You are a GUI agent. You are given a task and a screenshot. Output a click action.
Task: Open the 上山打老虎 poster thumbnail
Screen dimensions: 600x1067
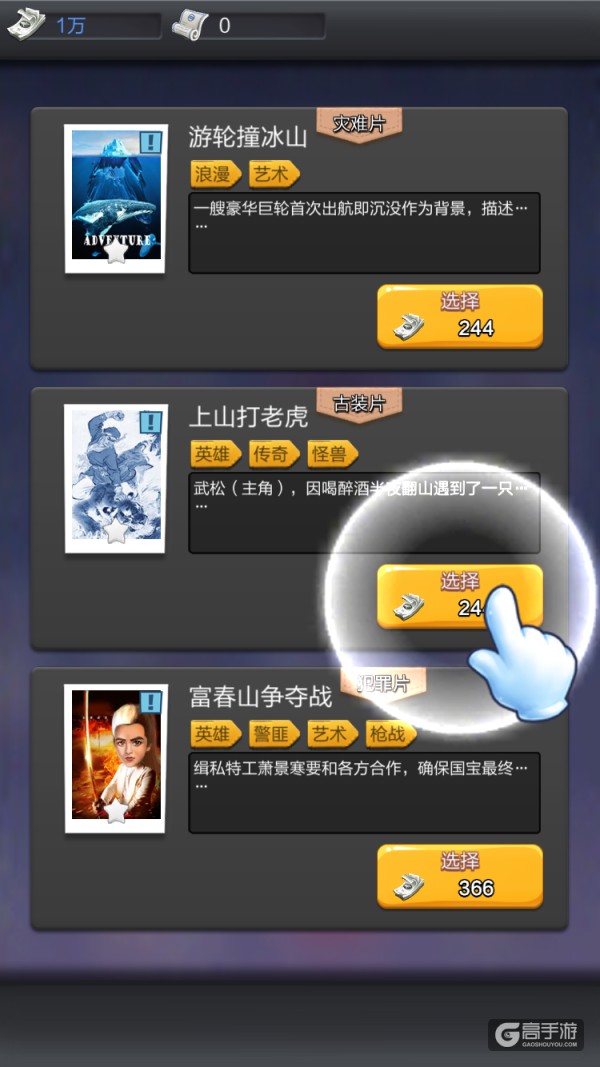click(116, 478)
